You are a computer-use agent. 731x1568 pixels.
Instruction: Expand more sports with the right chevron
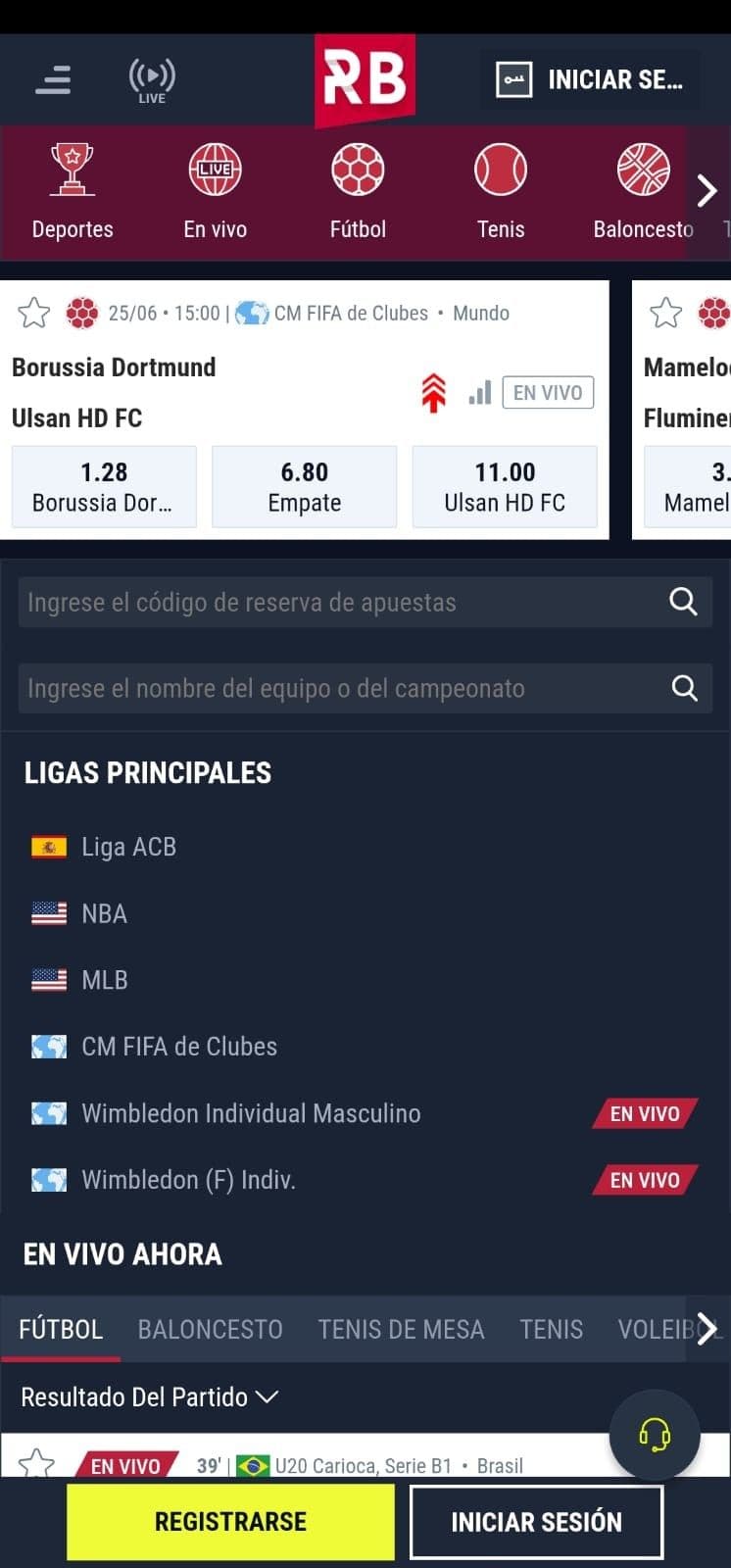point(707,192)
